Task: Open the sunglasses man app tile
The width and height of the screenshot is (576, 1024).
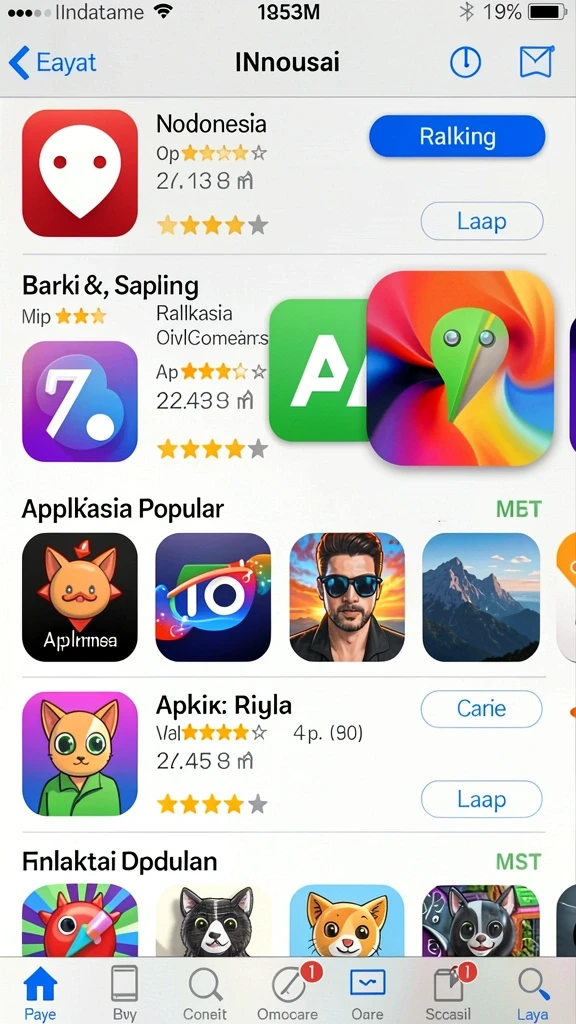Action: click(x=347, y=597)
